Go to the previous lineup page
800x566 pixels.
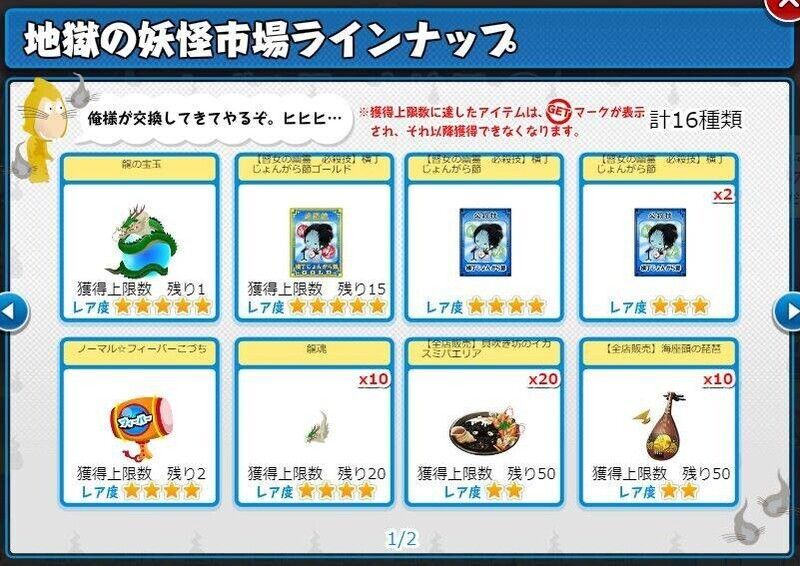12,313
